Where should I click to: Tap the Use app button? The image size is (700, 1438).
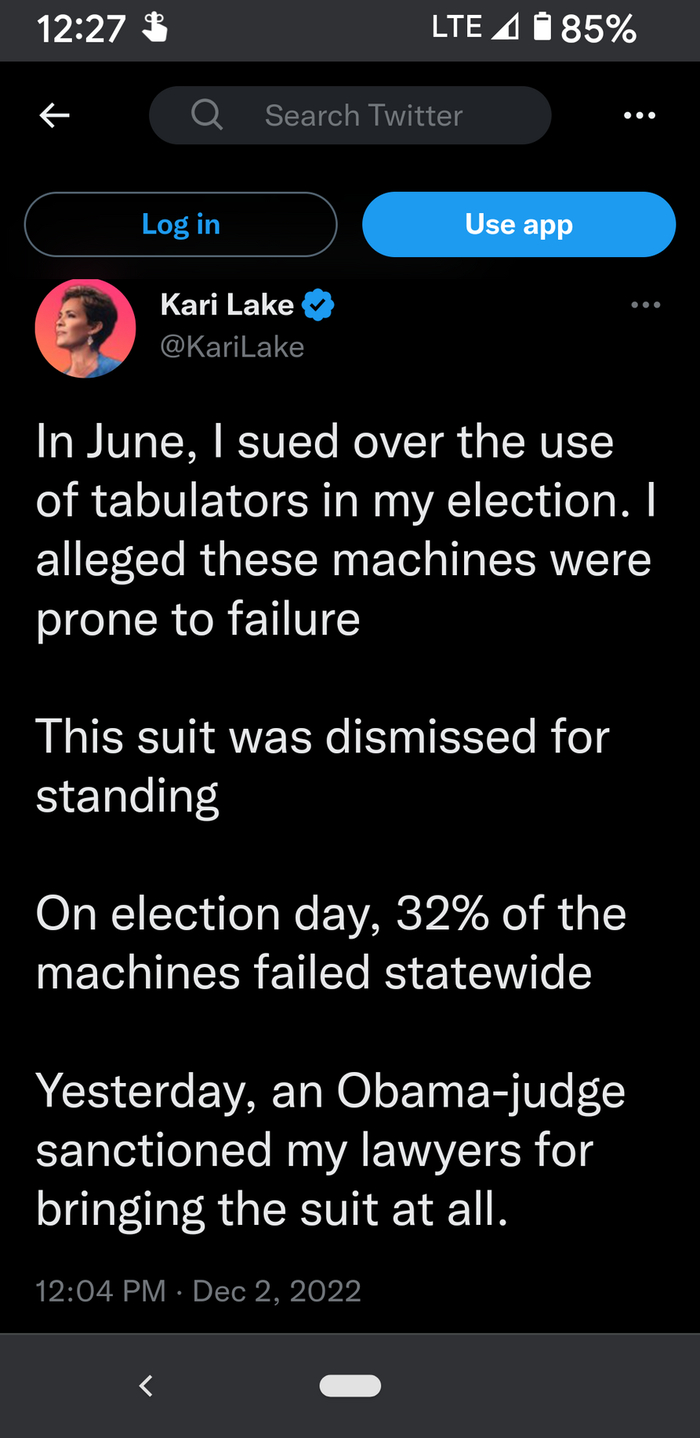click(518, 224)
